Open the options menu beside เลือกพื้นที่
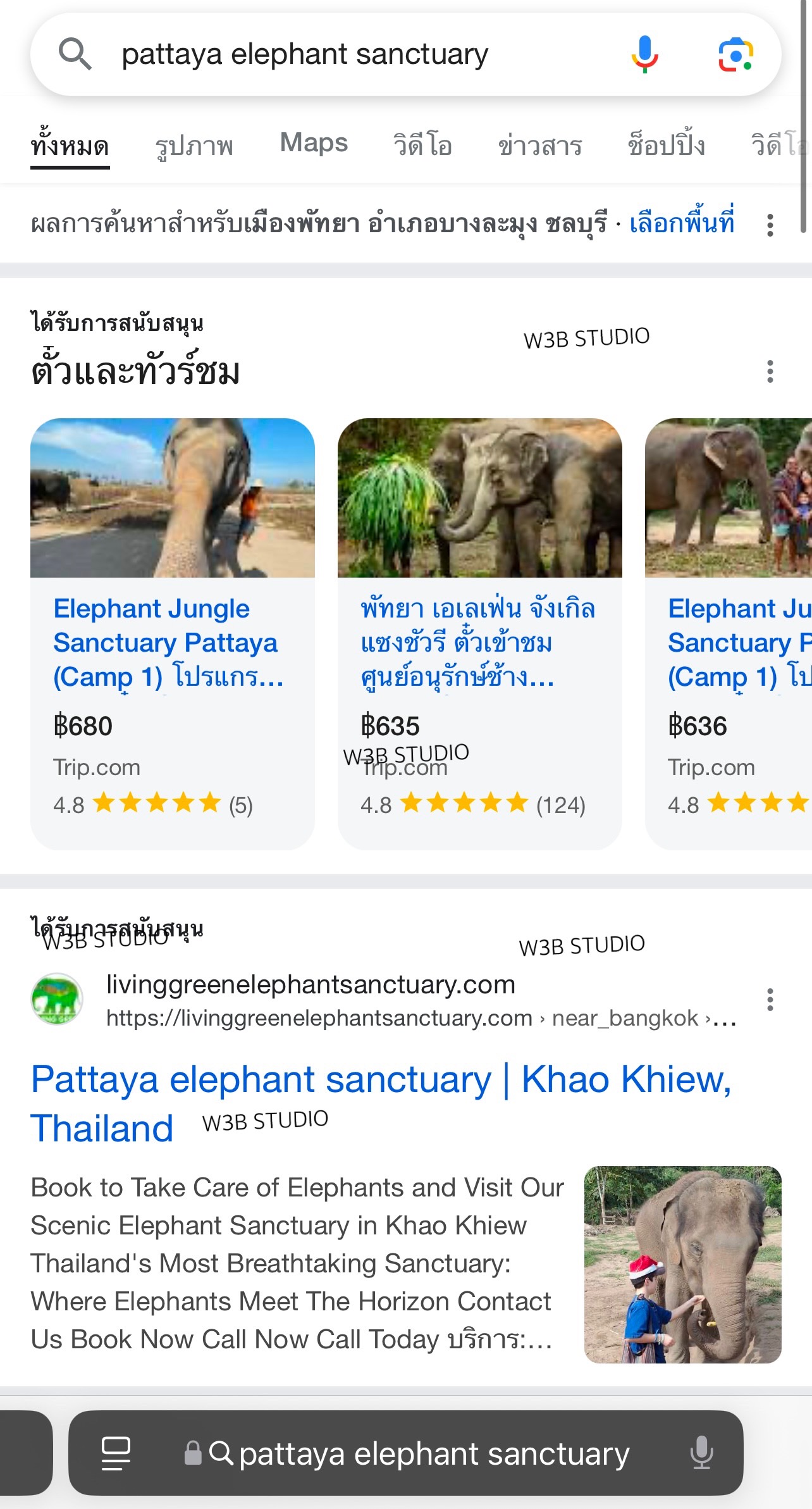Viewport: 812px width, 1509px height. tap(770, 225)
